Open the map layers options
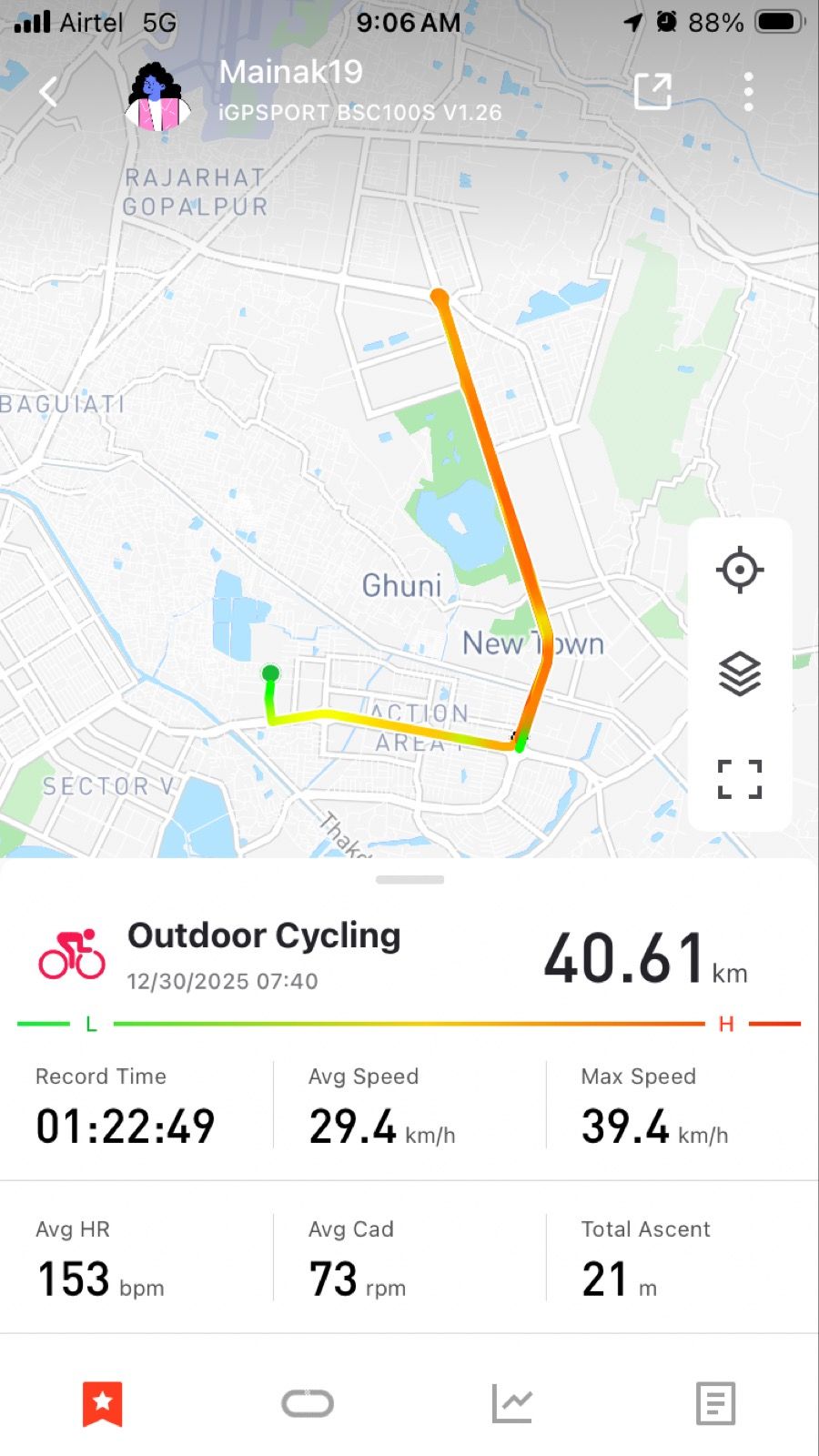 (739, 674)
